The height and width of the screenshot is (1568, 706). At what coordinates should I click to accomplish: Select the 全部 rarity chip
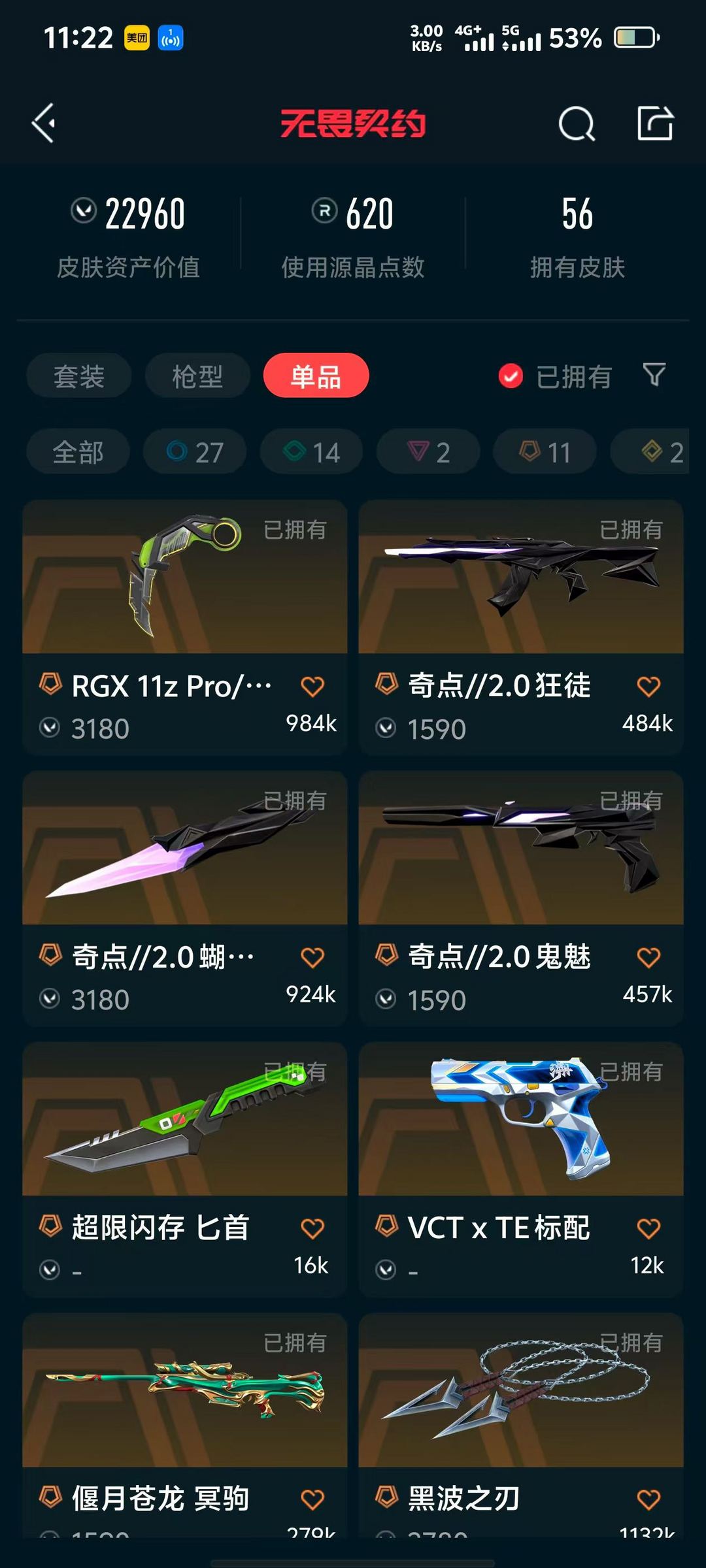tap(78, 452)
